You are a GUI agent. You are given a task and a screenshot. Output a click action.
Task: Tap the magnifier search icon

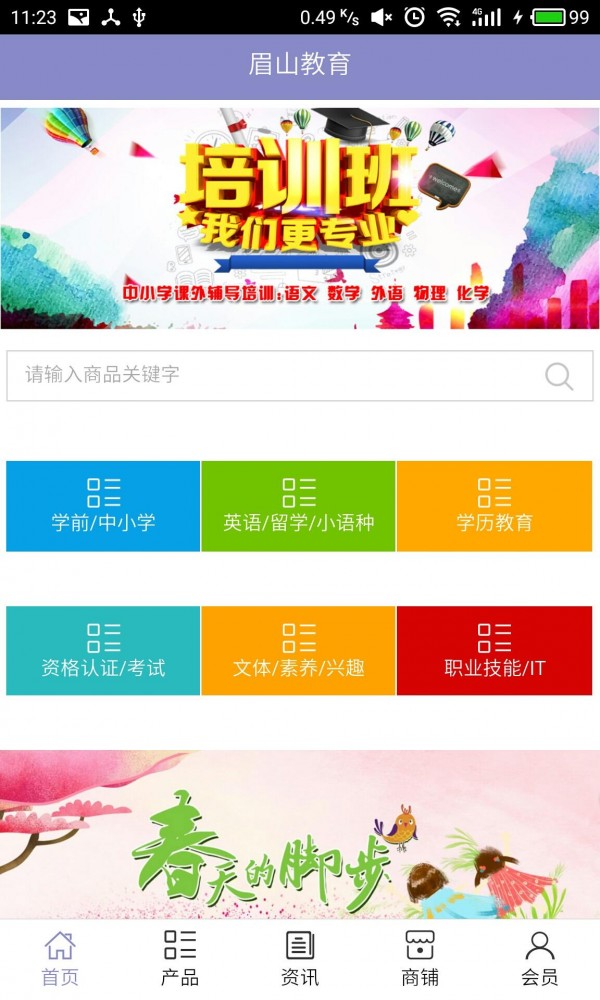[x=559, y=377]
